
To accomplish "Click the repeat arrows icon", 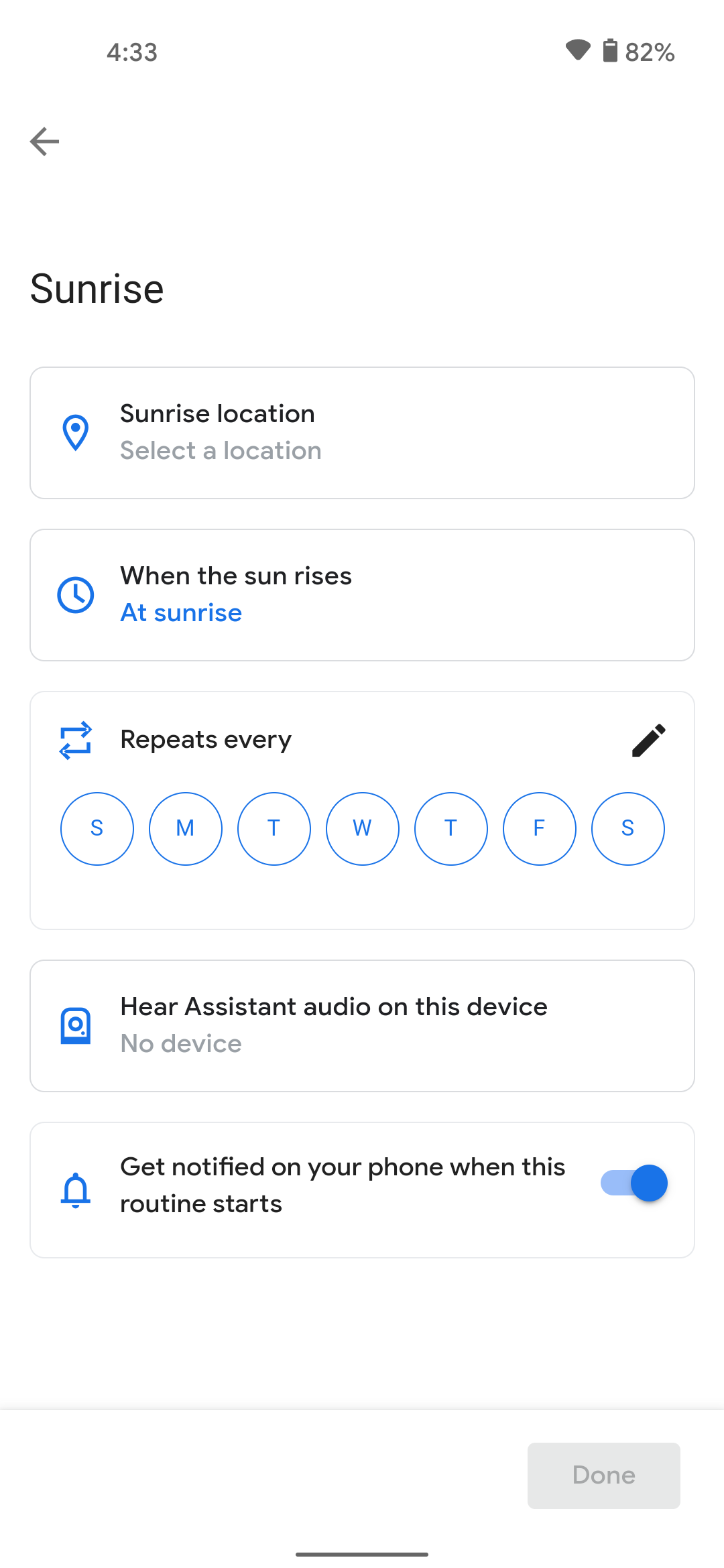I will point(76,740).
